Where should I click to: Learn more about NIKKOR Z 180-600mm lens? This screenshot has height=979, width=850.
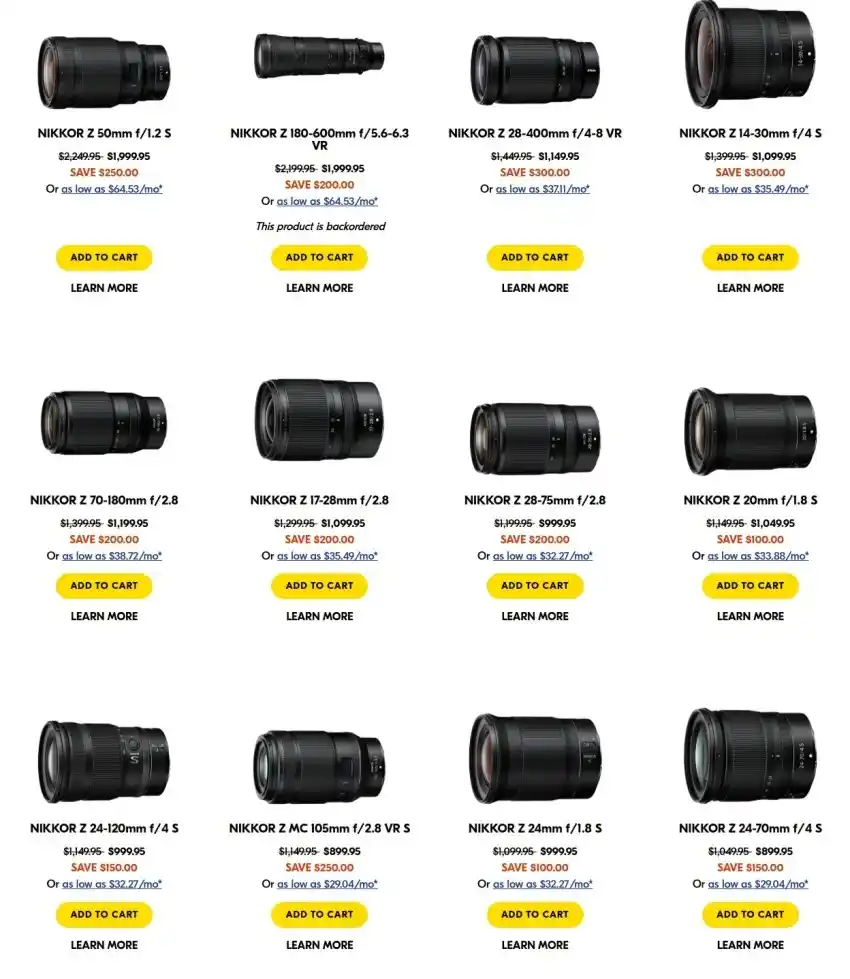coord(319,288)
